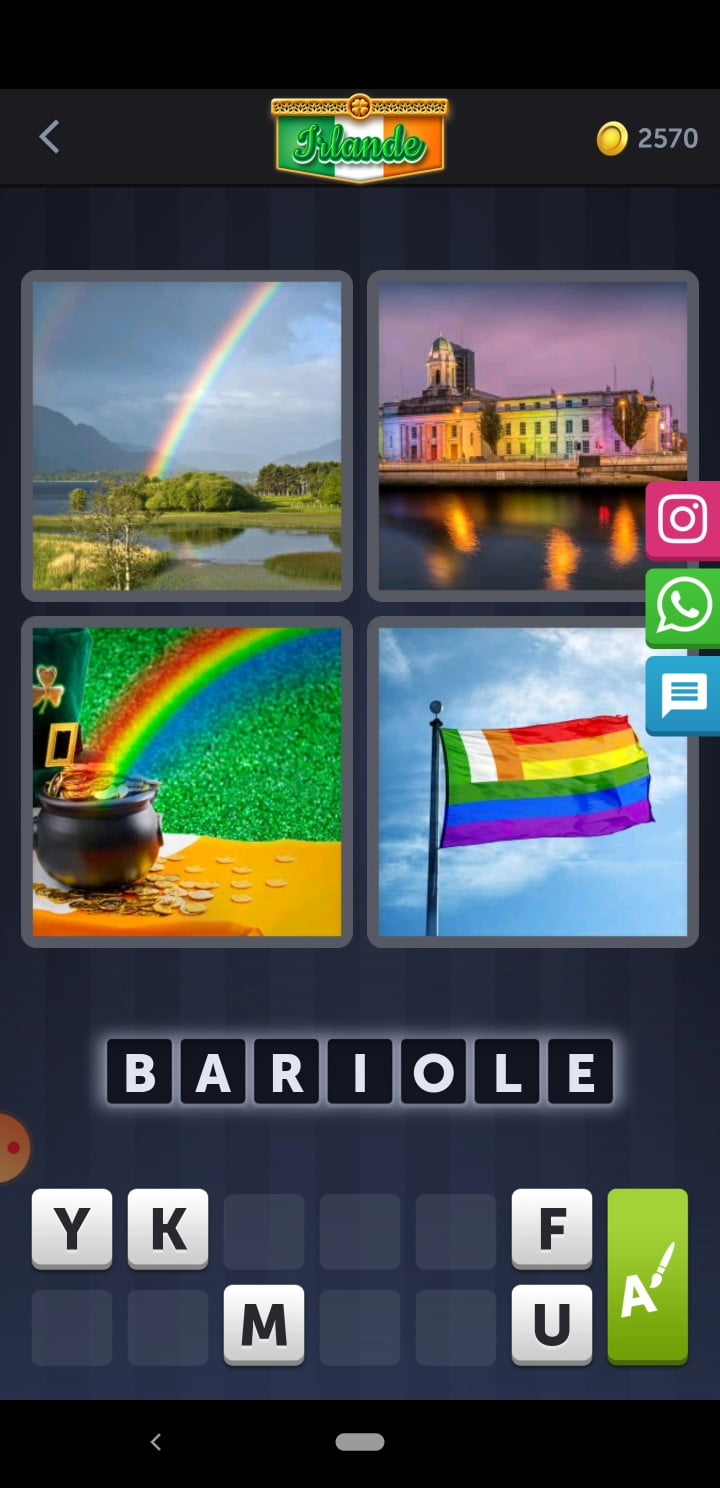Remove the letter O from the answer
The height and width of the screenshot is (1488, 720).
coord(433,1072)
